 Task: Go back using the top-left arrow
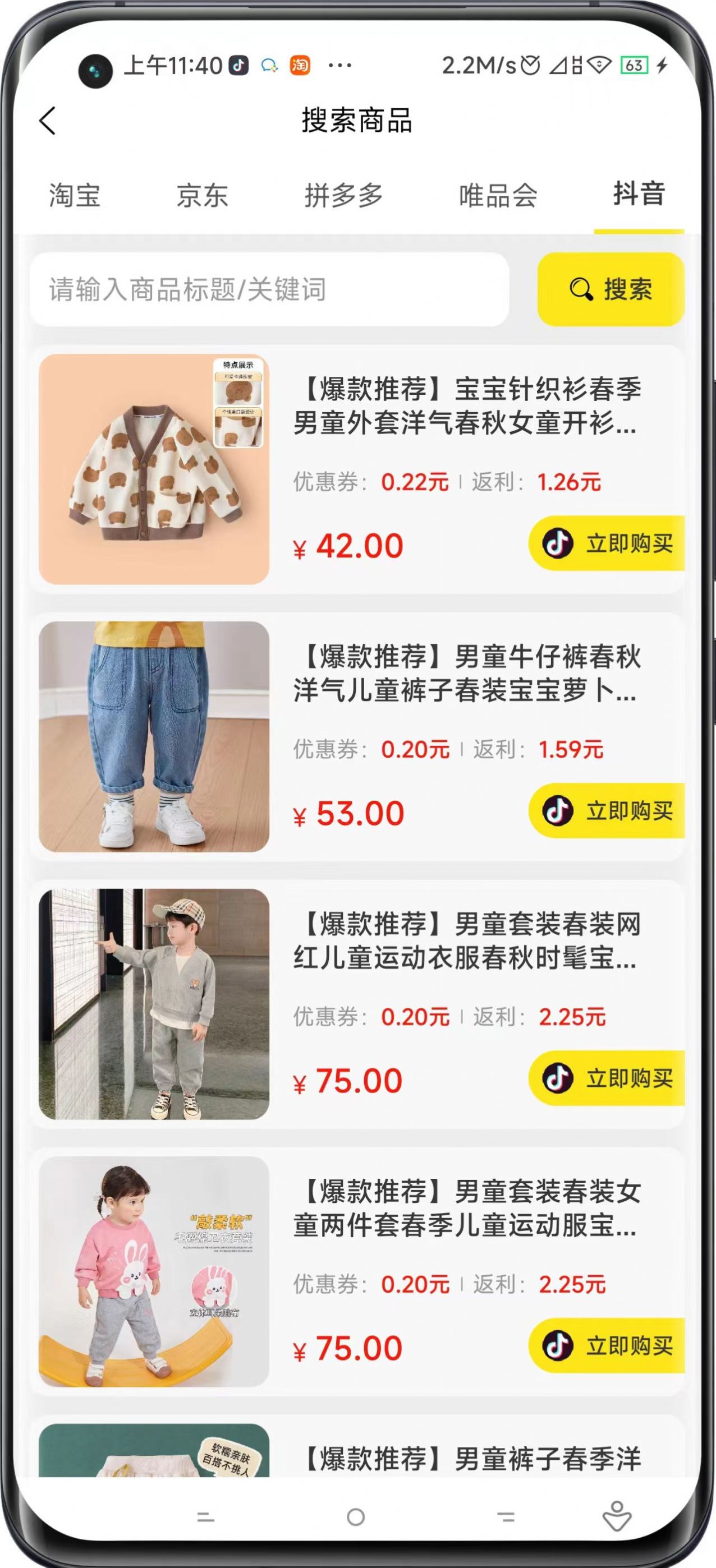48,121
